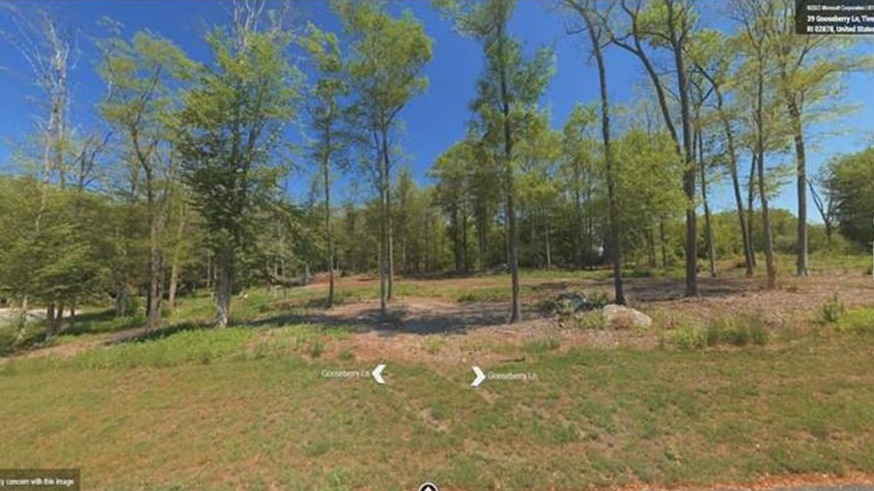Image resolution: width=874 pixels, height=491 pixels.
Task: Report a privacy concern with this image
Action: 39,482
